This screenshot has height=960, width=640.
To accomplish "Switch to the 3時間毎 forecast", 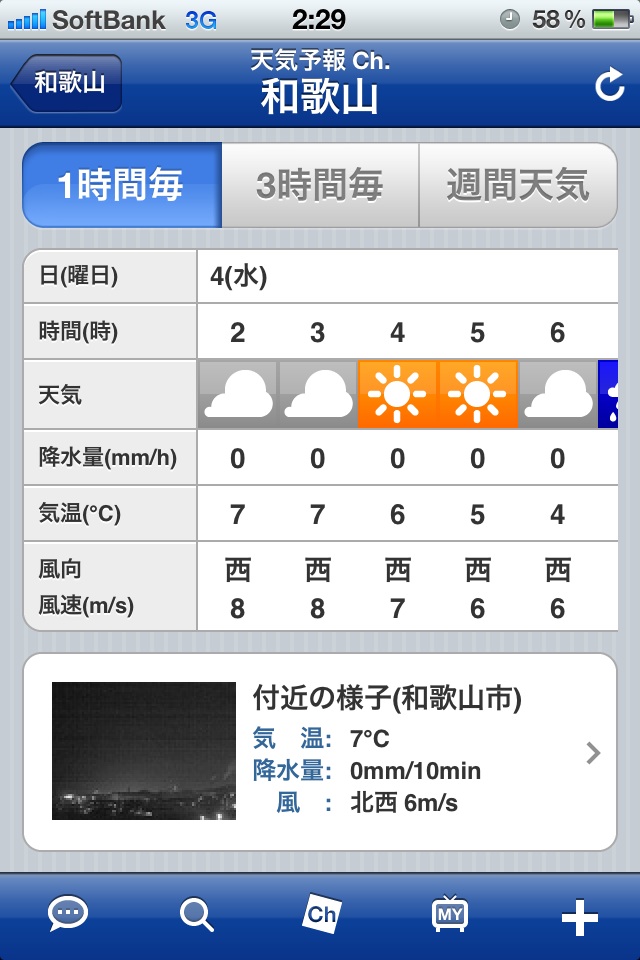I will (319, 186).
